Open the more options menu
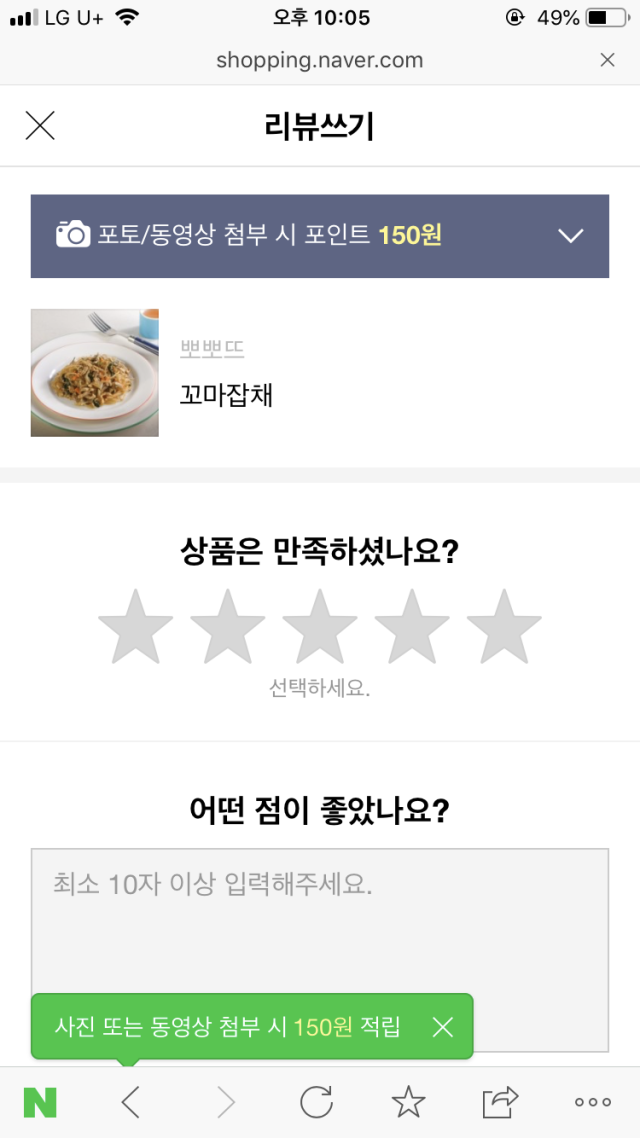 point(593,1102)
